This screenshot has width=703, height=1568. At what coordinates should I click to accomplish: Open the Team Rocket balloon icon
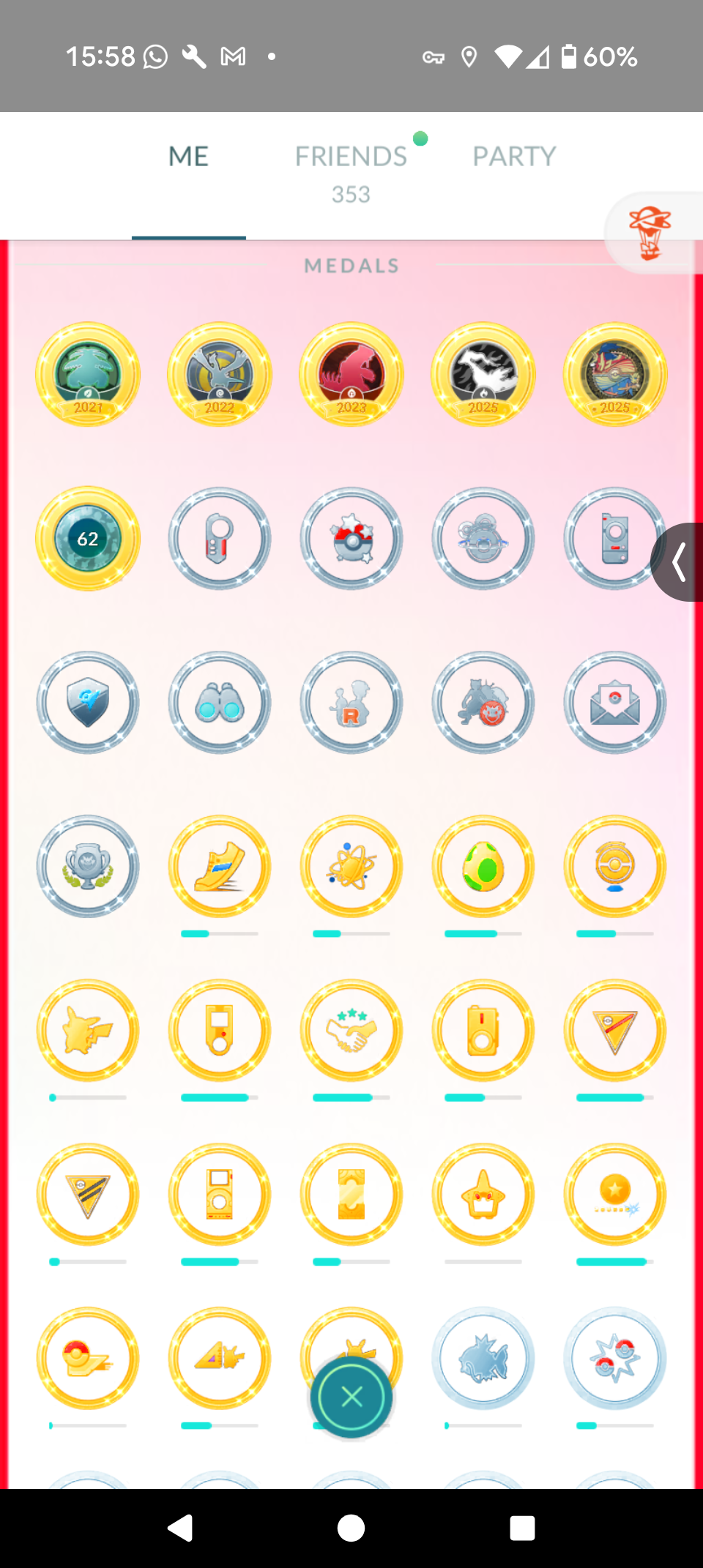pyautogui.click(x=650, y=233)
